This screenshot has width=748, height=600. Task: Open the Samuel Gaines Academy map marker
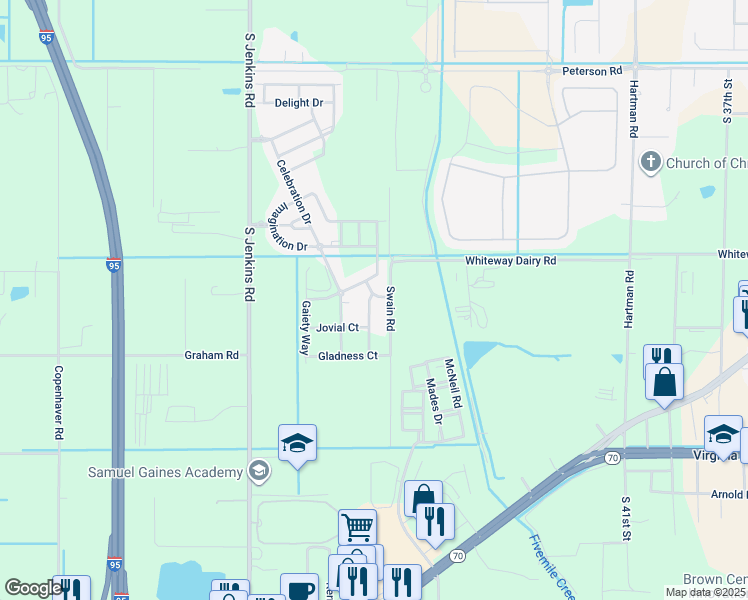pyautogui.click(x=259, y=472)
